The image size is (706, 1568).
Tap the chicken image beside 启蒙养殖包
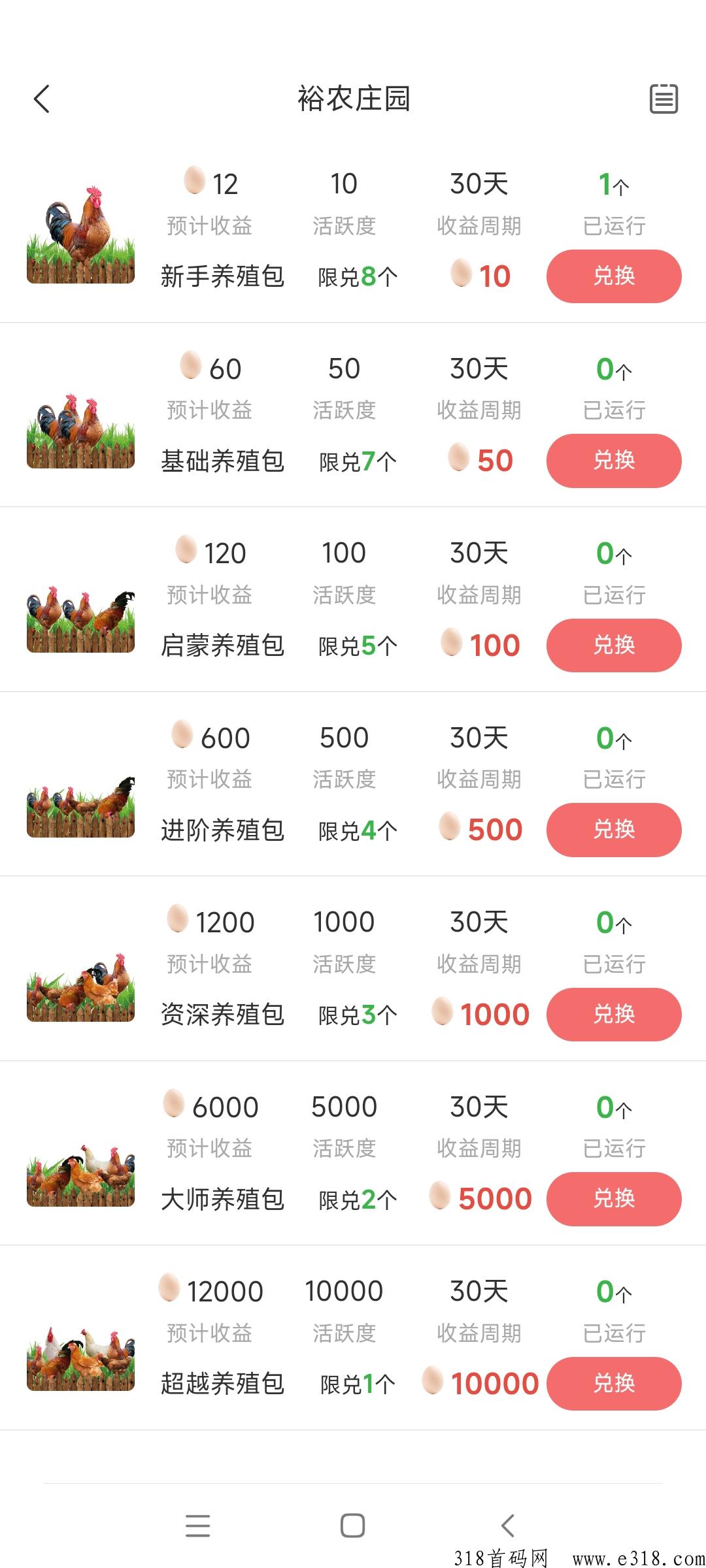(x=80, y=621)
